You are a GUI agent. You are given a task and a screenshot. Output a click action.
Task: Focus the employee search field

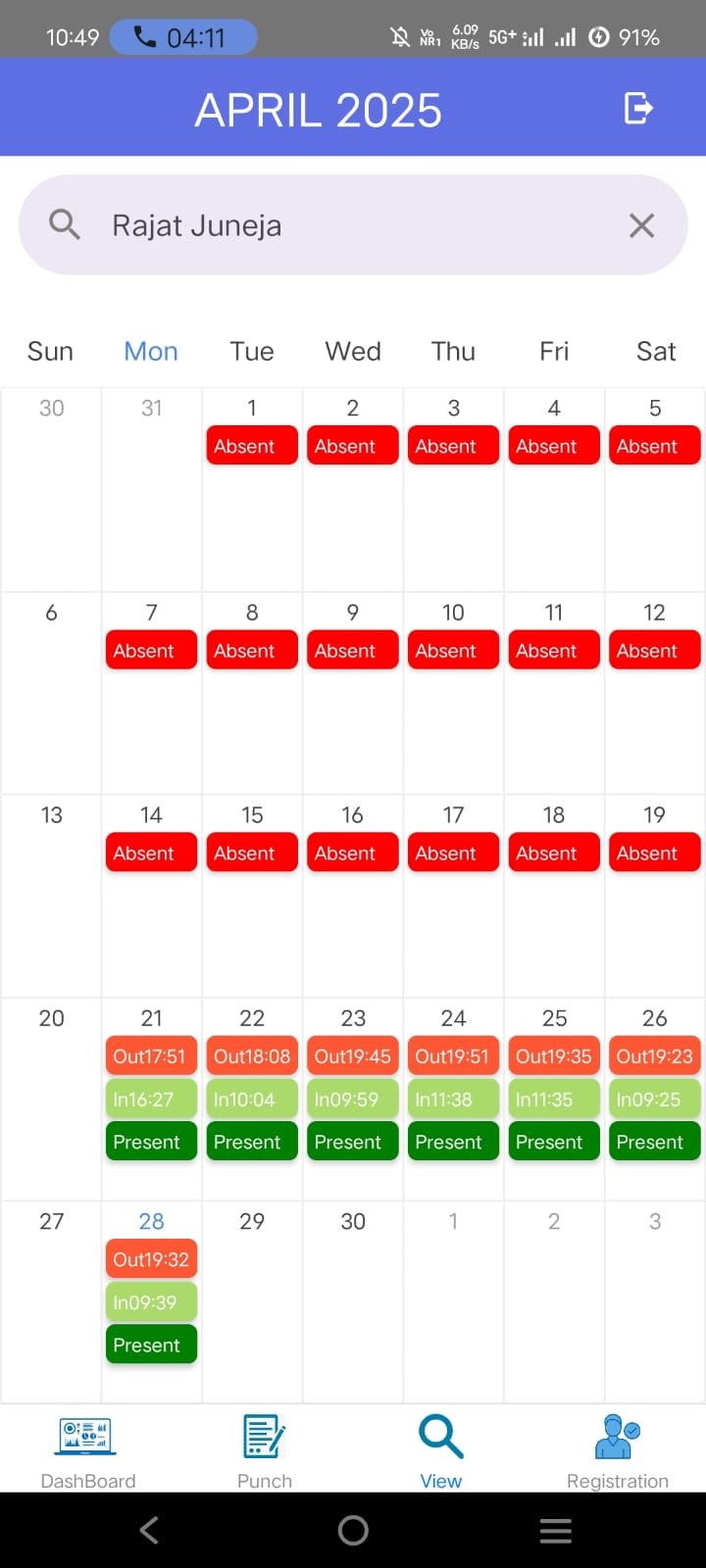pos(353,225)
